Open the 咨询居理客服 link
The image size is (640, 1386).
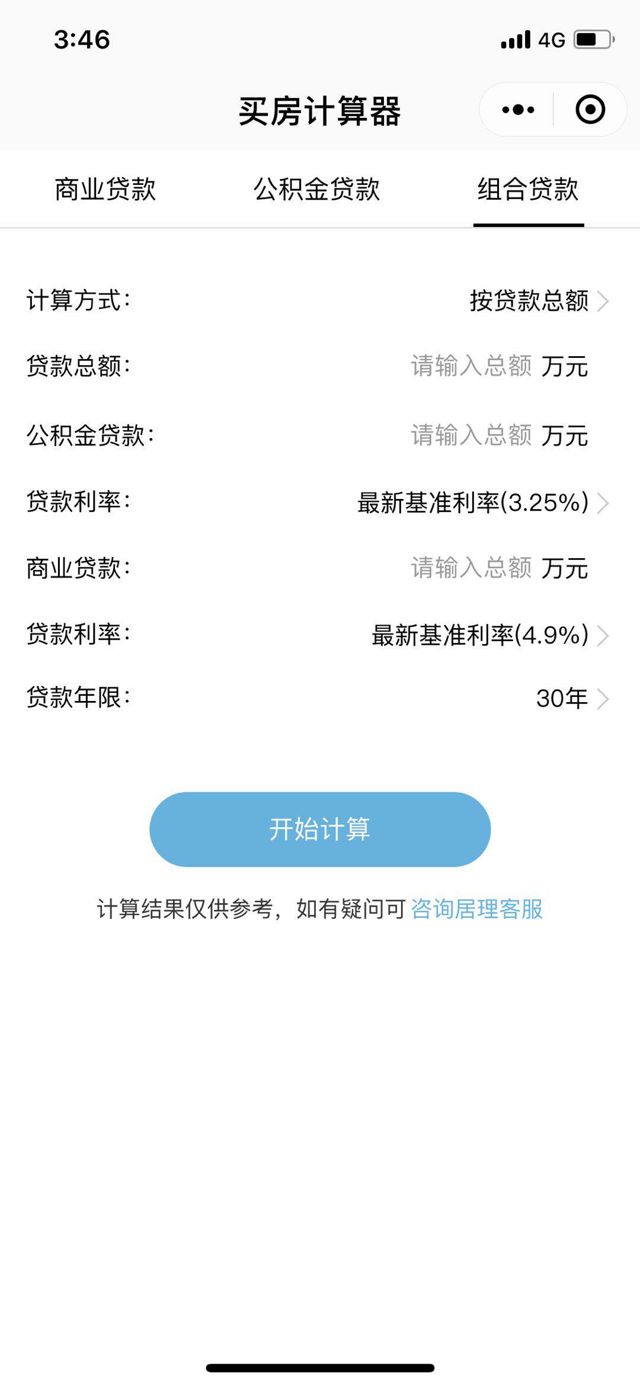tap(476, 909)
